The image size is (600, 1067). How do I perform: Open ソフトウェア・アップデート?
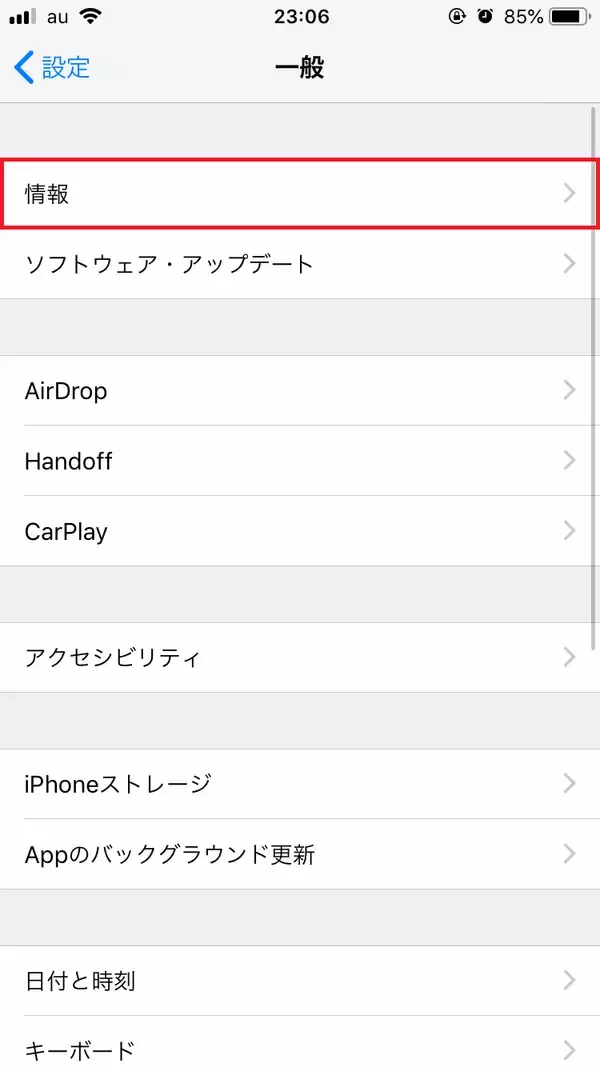point(298,264)
